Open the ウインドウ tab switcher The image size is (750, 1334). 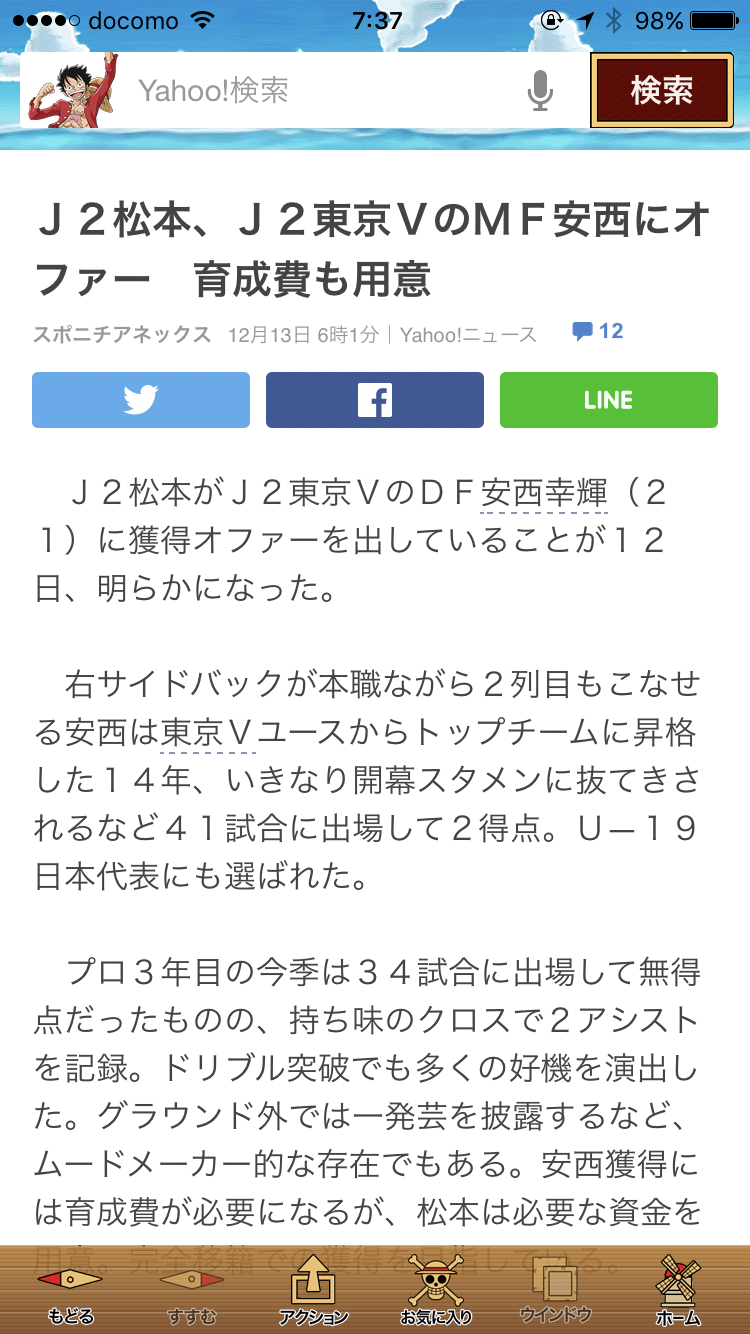pyautogui.click(x=556, y=1292)
